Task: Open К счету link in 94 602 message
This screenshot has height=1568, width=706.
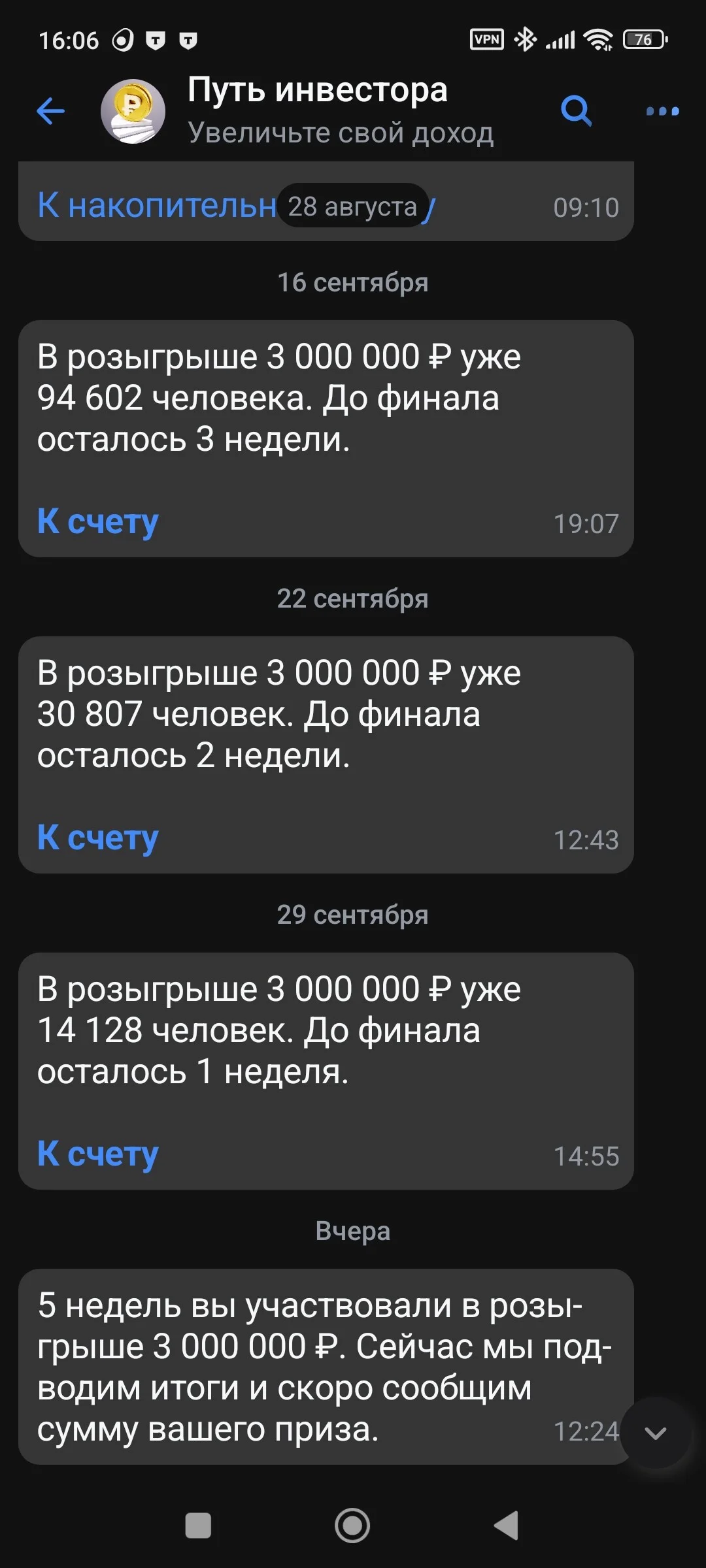Action: (97, 522)
